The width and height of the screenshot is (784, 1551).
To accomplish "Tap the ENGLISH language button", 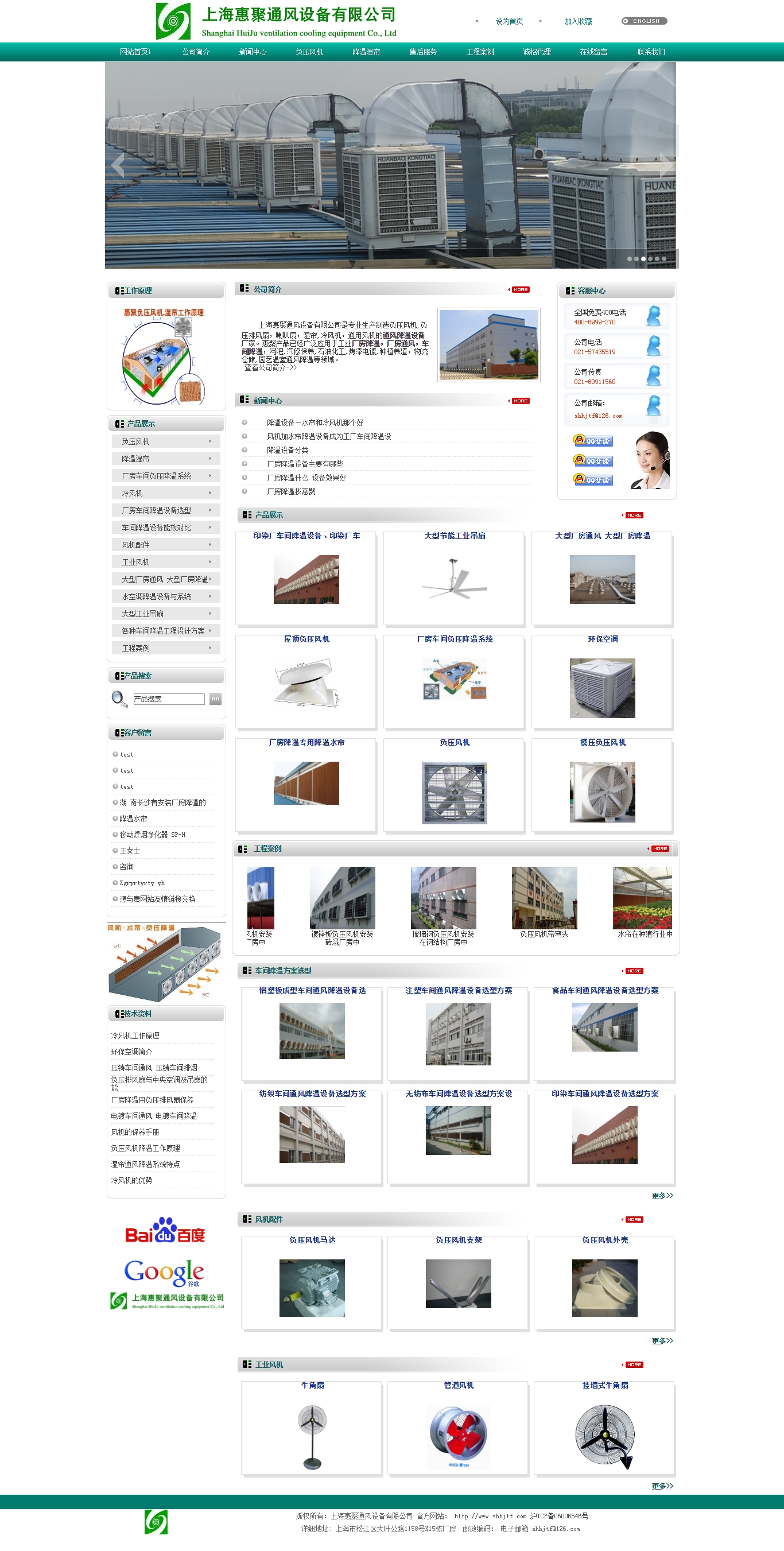I will tap(644, 21).
